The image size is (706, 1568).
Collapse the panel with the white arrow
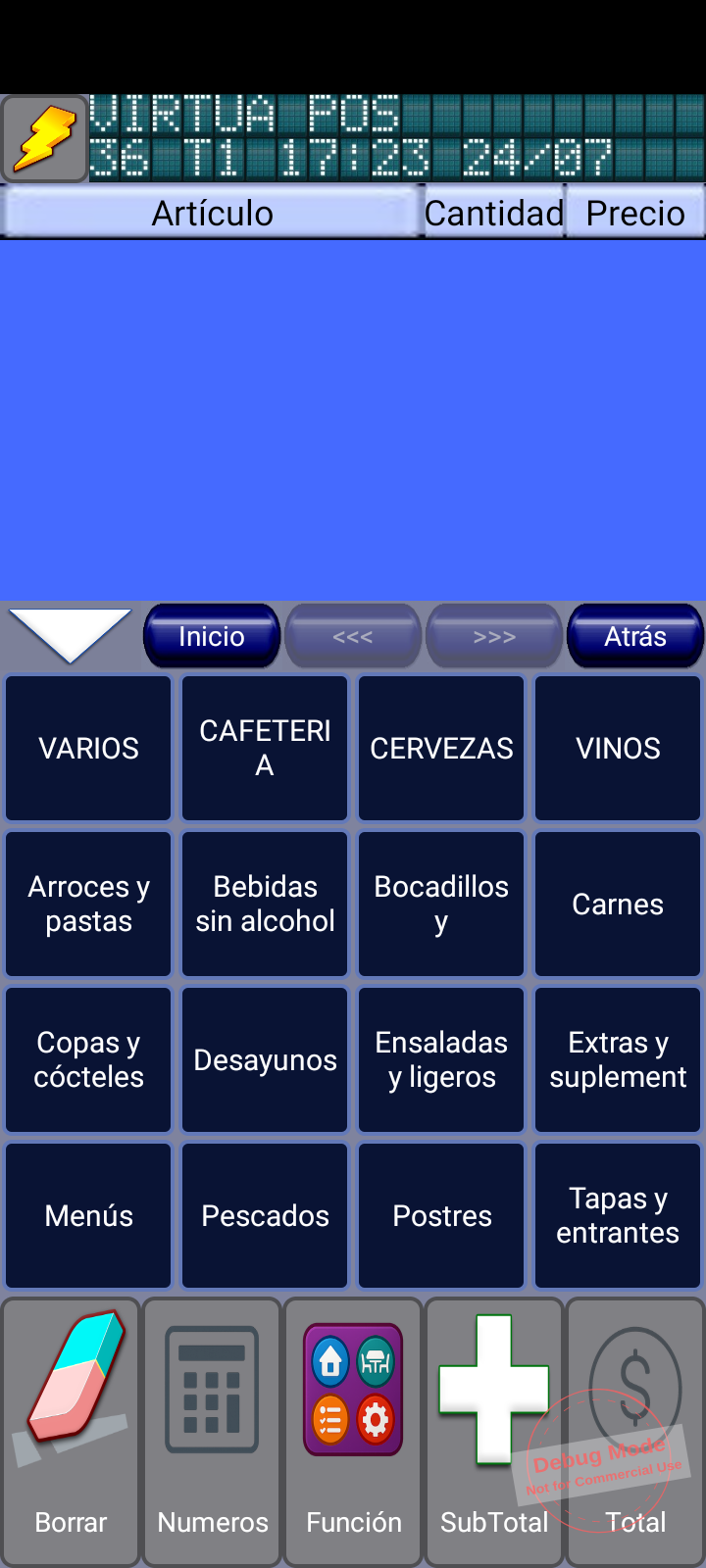71,635
